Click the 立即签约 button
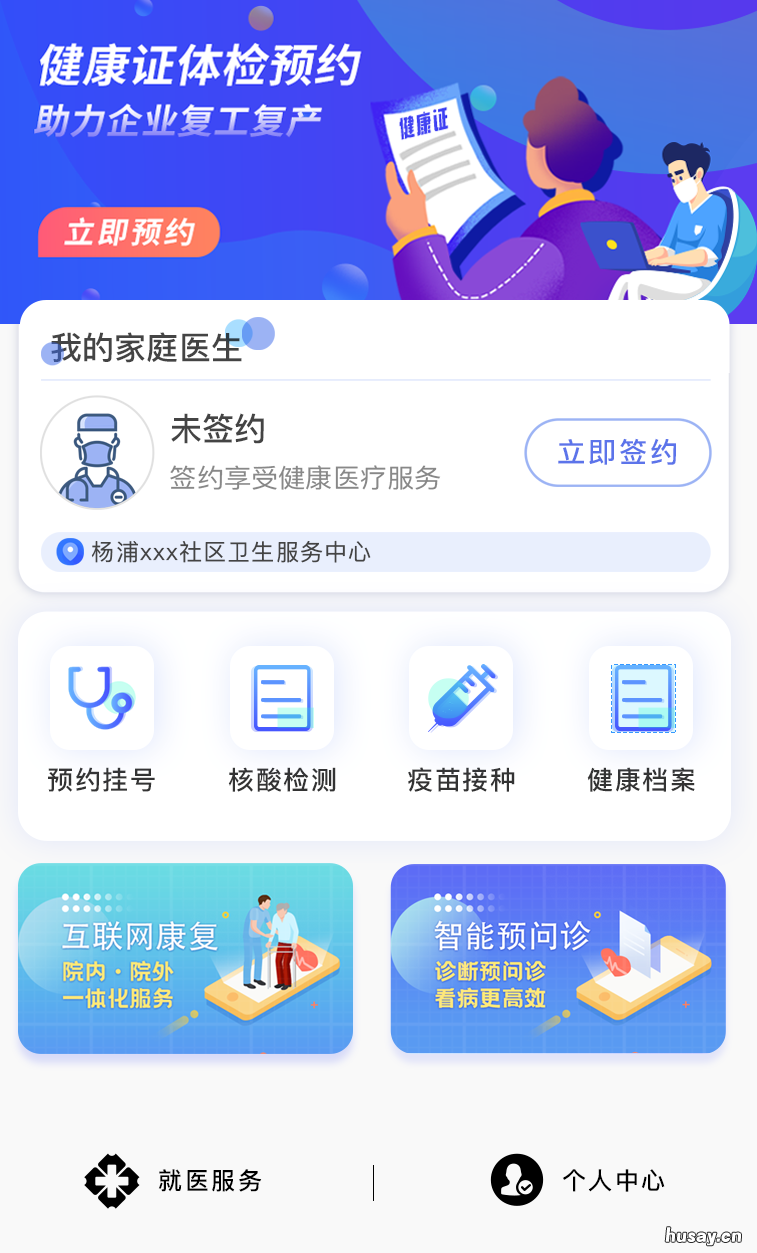Image resolution: width=757 pixels, height=1253 pixels. point(617,452)
